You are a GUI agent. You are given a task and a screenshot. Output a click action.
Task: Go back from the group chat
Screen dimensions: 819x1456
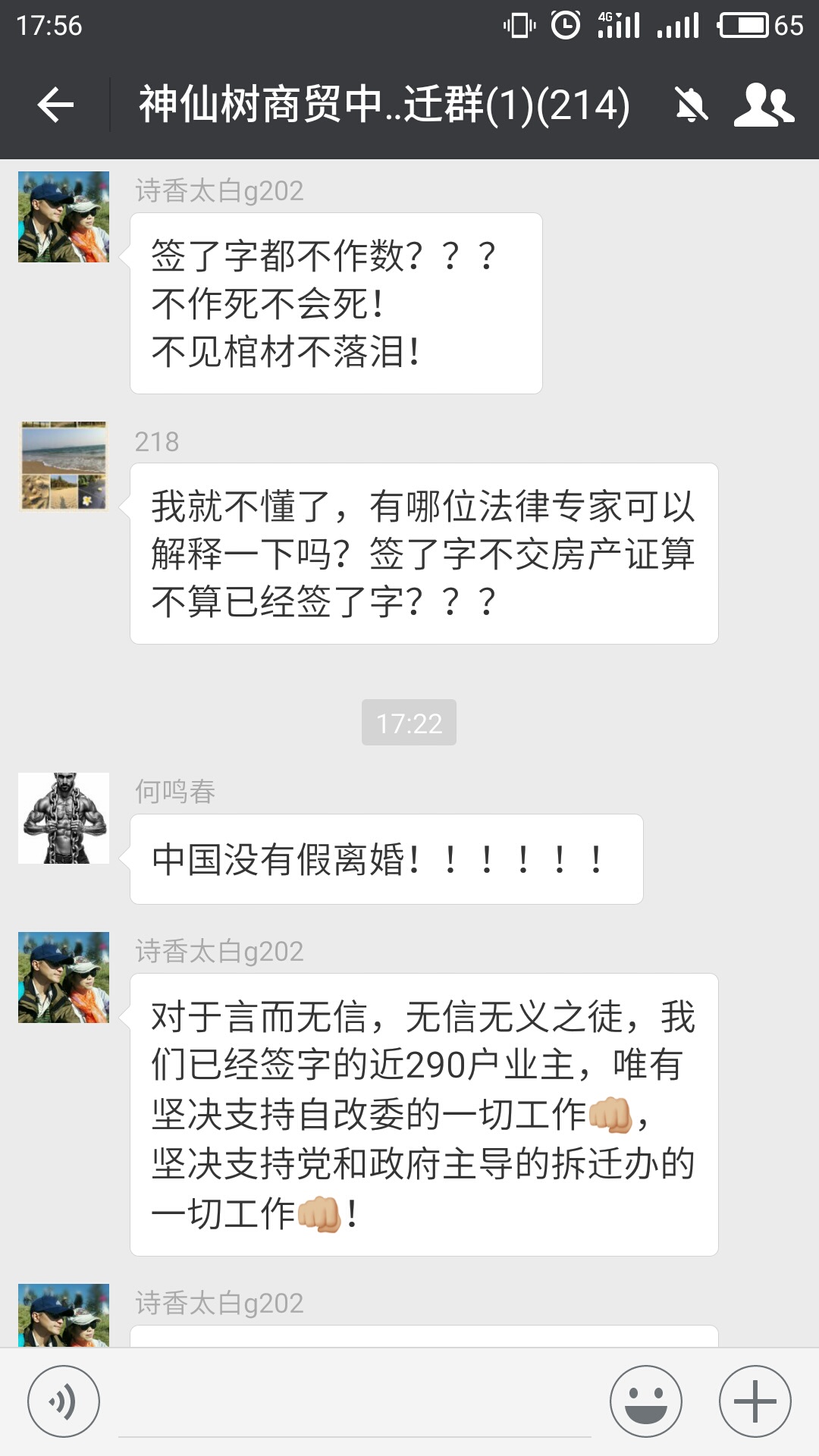(x=56, y=105)
